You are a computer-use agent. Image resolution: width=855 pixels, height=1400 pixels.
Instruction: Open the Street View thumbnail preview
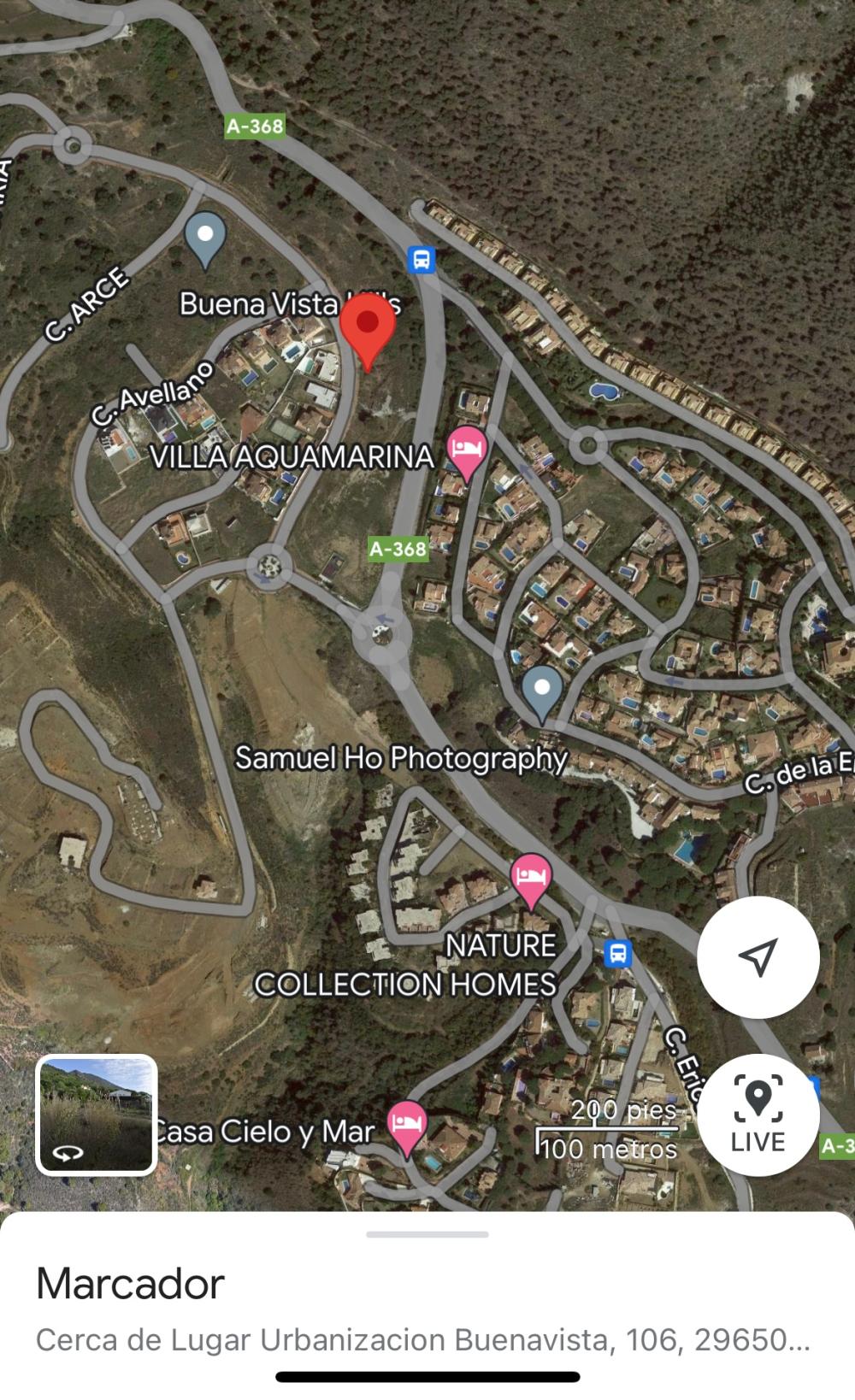tap(96, 1115)
